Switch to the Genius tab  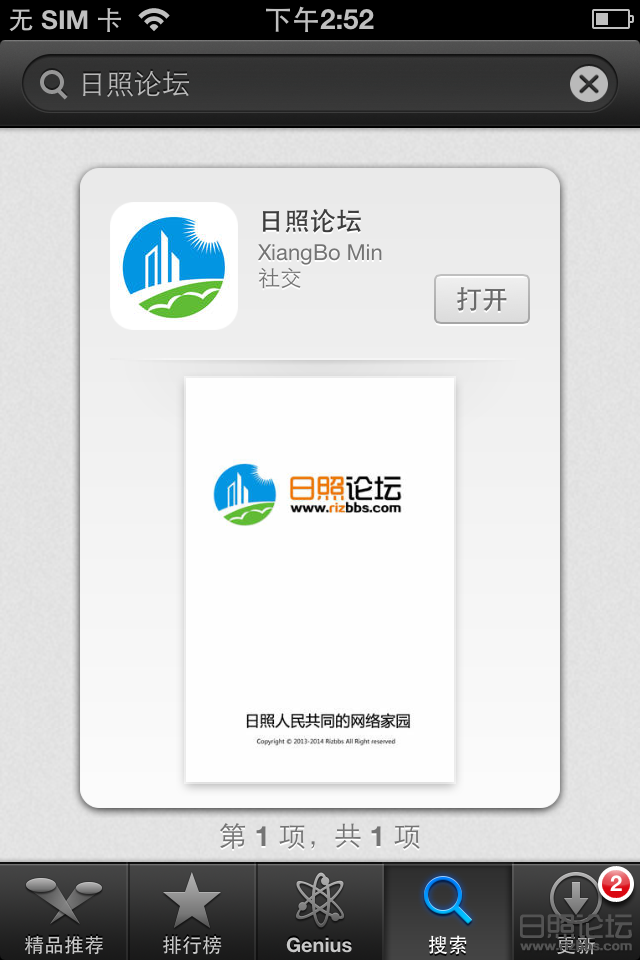point(320,912)
